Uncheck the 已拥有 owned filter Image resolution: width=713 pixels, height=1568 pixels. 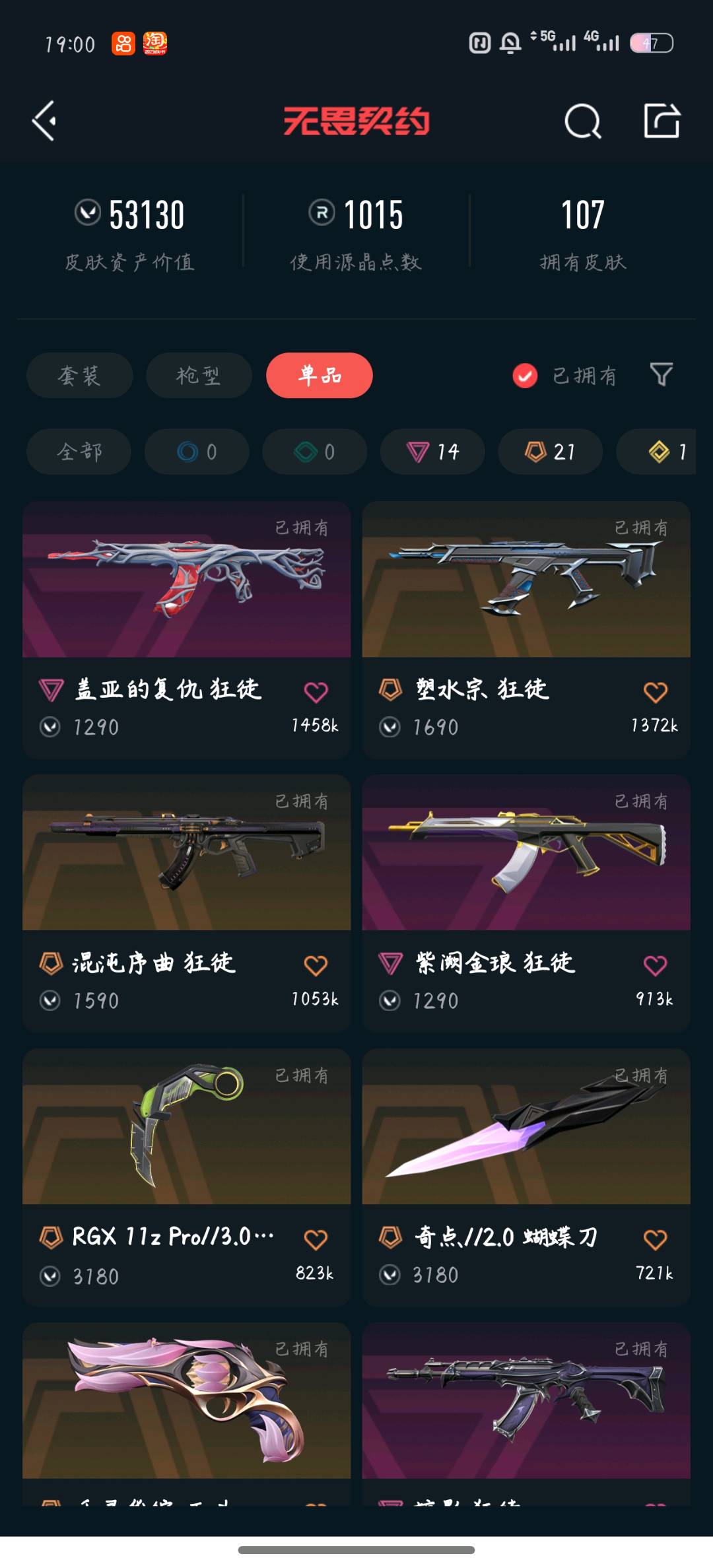[x=526, y=376]
